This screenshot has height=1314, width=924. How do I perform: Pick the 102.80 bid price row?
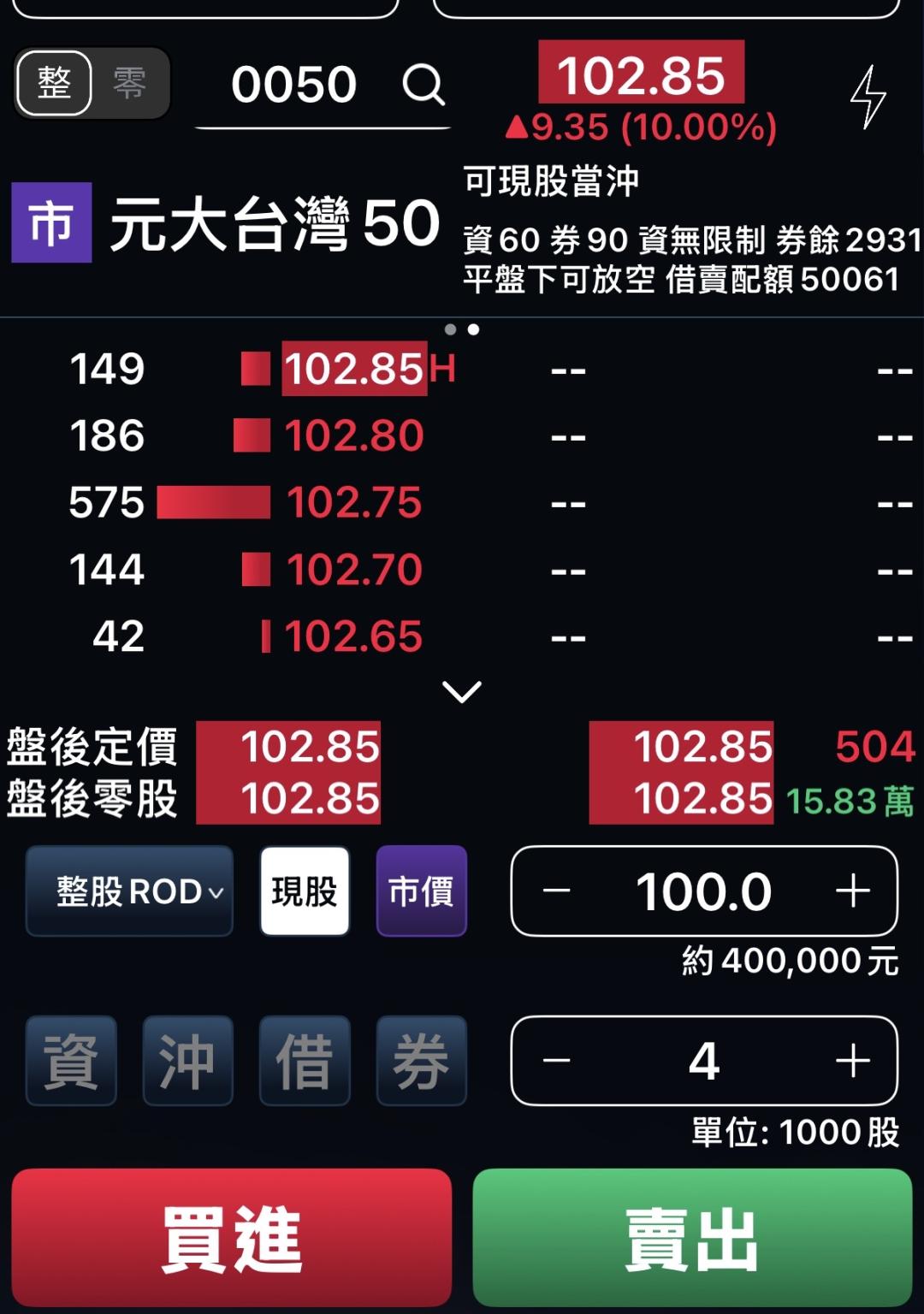point(246,435)
